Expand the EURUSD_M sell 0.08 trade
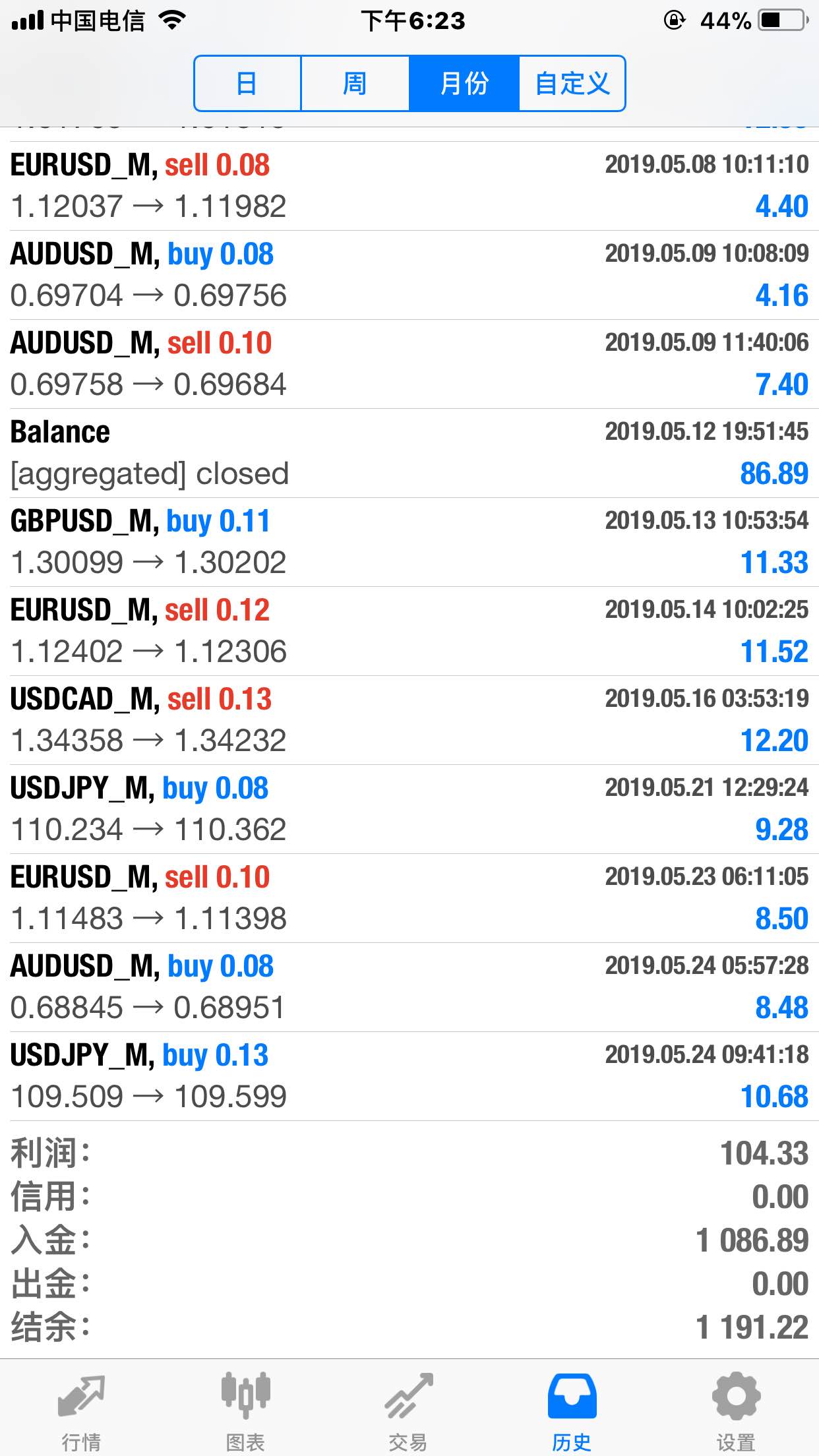The image size is (819, 1456). [409, 186]
